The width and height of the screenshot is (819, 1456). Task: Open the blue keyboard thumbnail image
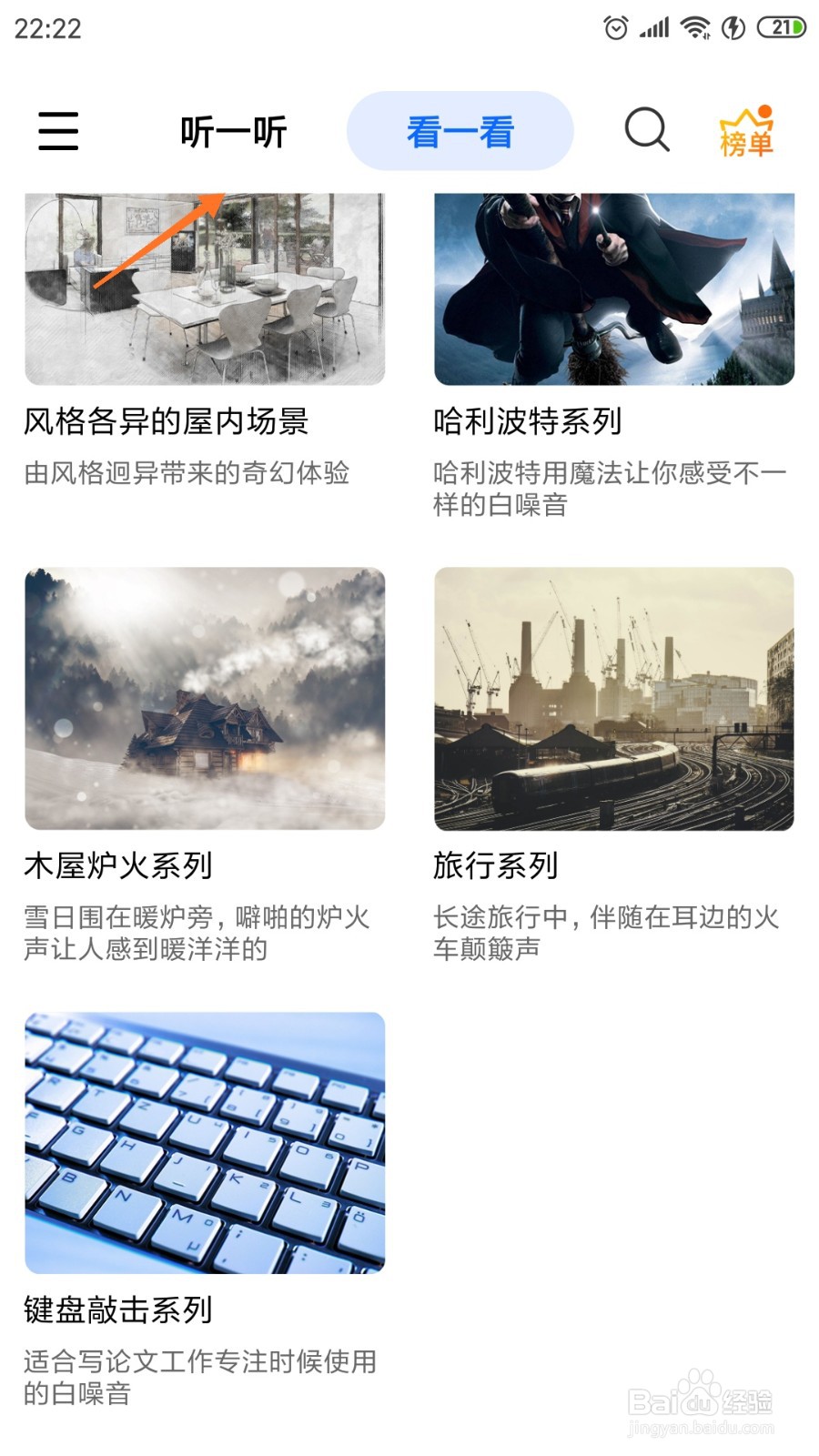(x=205, y=1143)
